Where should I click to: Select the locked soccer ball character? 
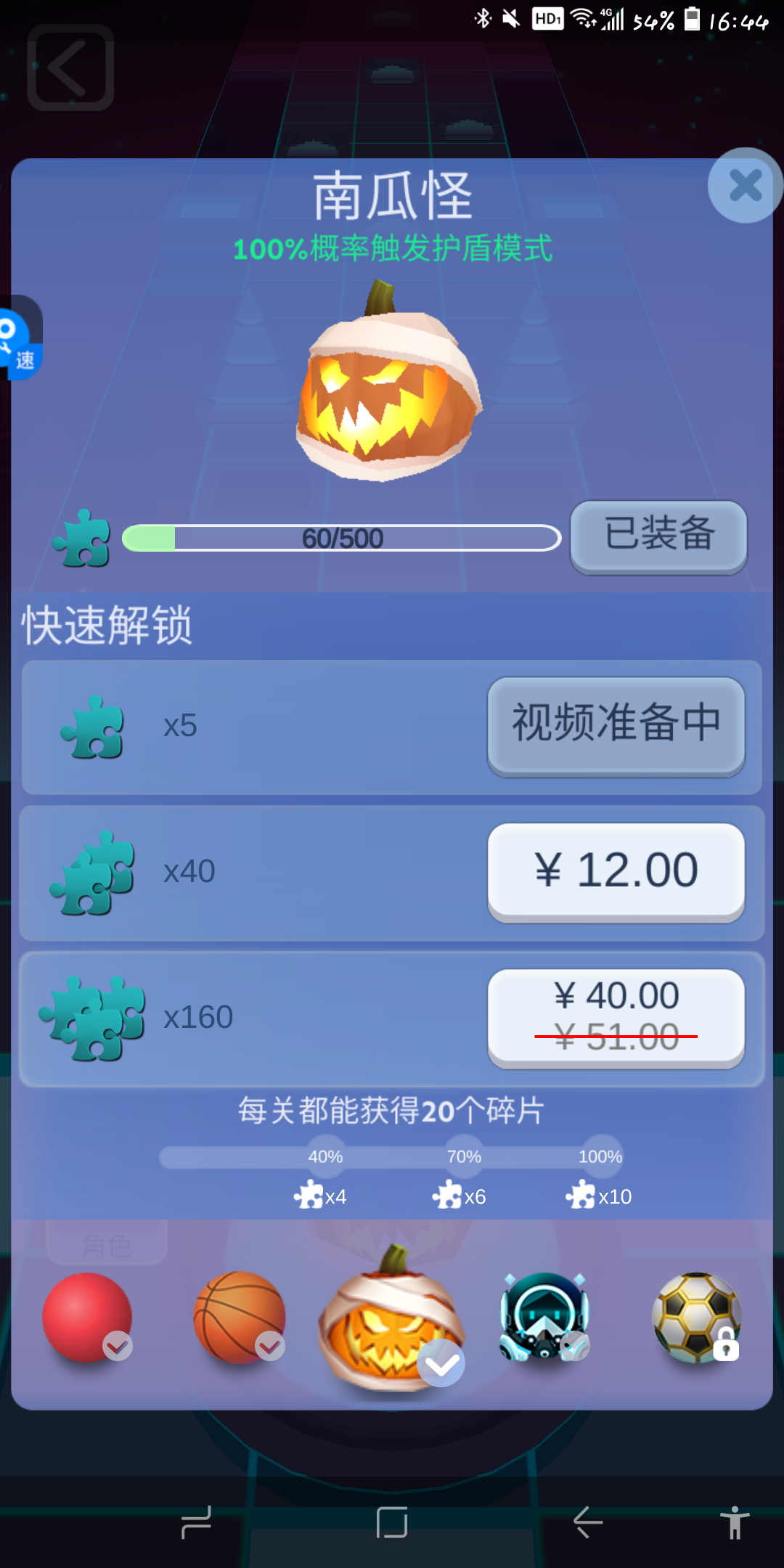pyautogui.click(x=697, y=1318)
